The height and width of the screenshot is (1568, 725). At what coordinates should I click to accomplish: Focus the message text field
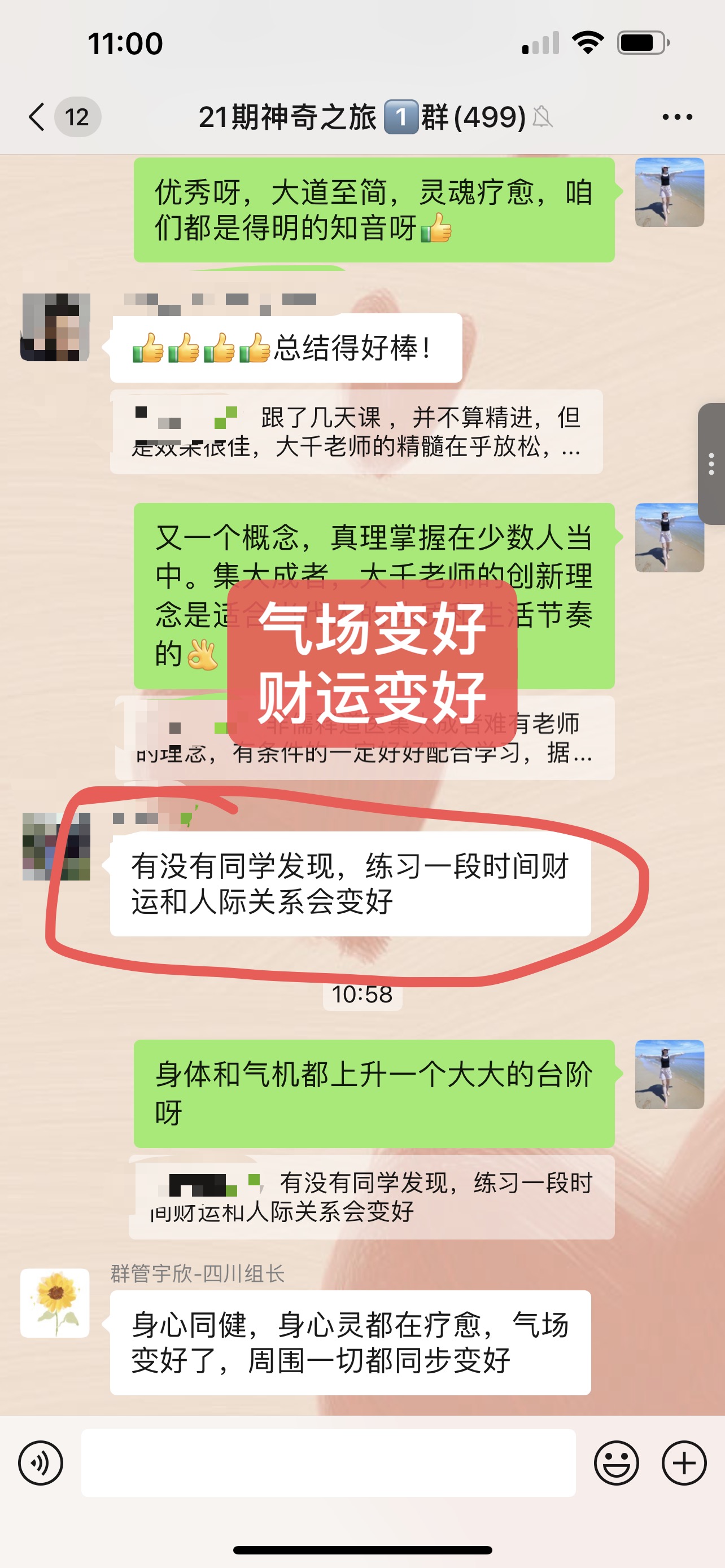coord(328,1462)
